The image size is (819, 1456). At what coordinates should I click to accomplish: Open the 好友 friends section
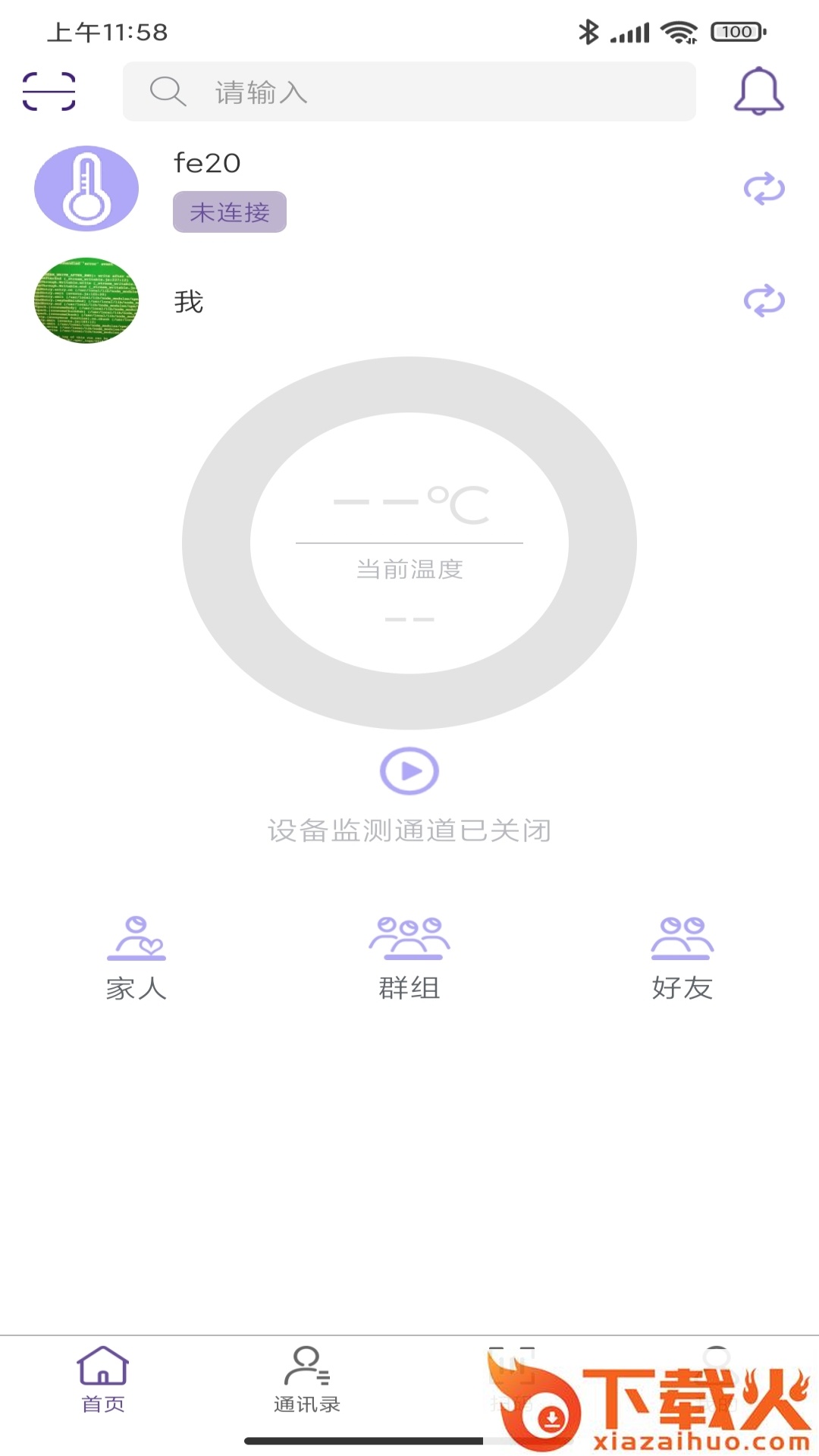[x=682, y=959]
